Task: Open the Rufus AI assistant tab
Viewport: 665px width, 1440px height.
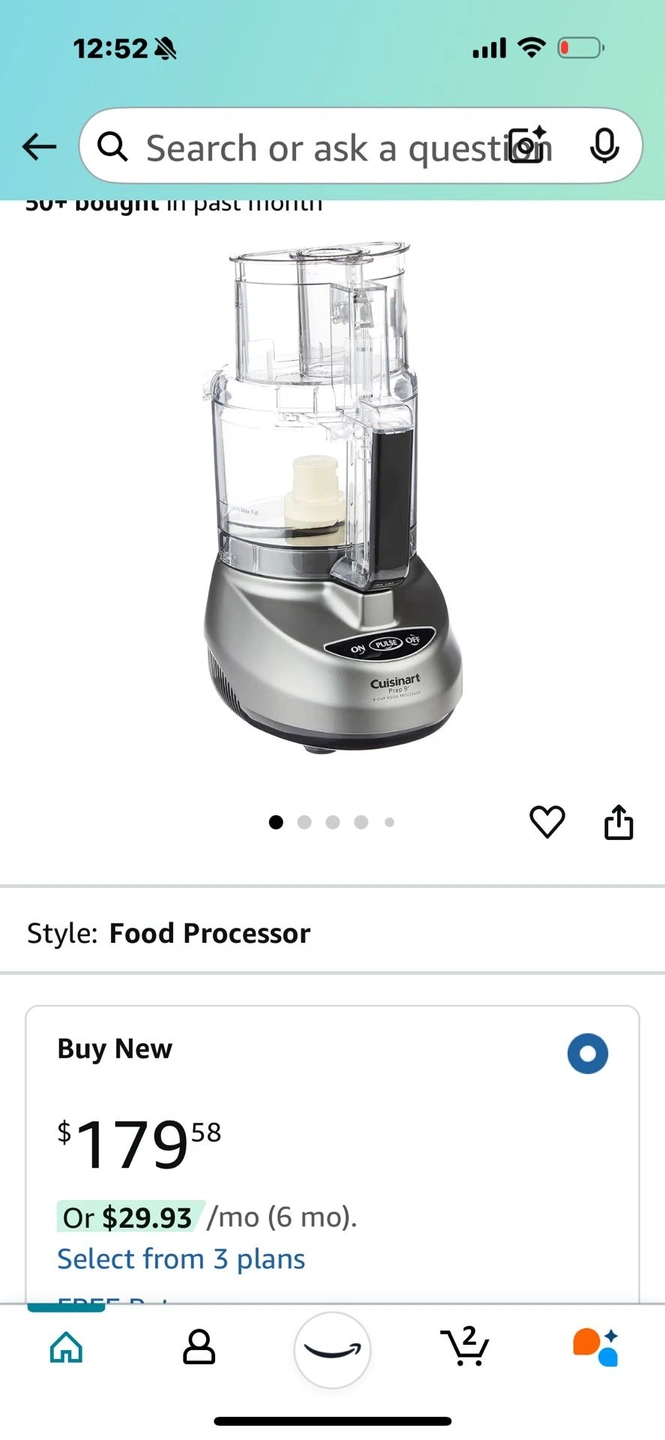Action: (x=596, y=1347)
